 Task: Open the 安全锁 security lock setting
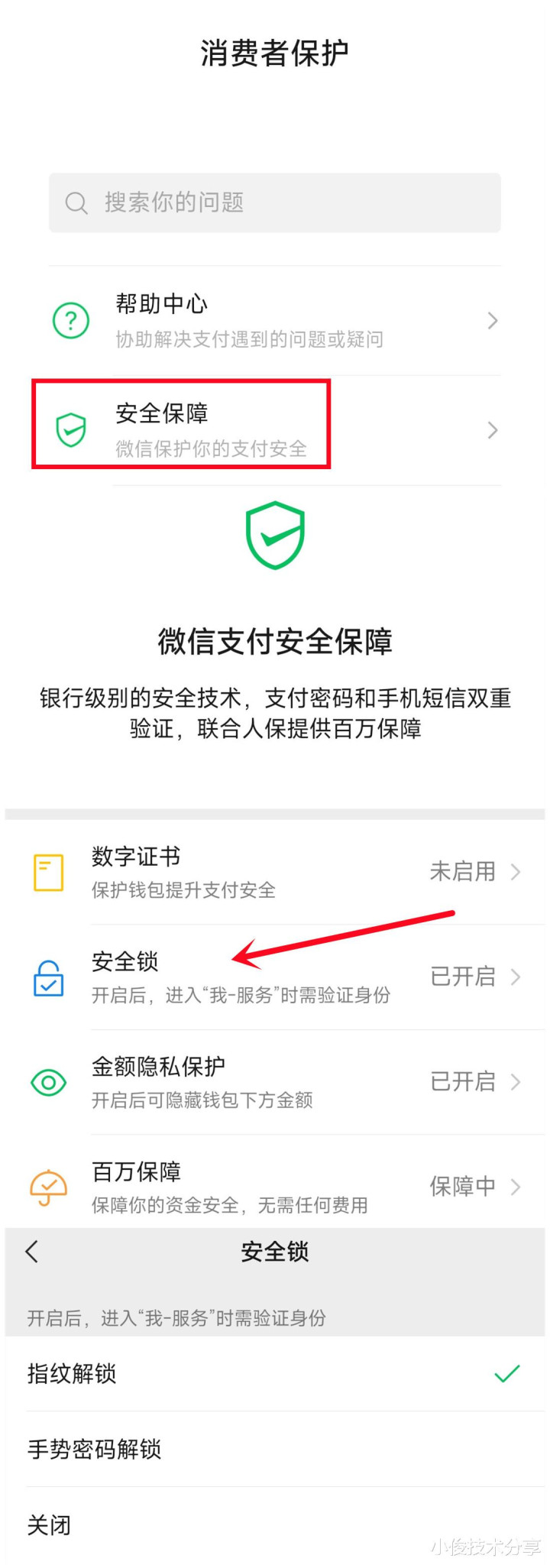click(275, 977)
